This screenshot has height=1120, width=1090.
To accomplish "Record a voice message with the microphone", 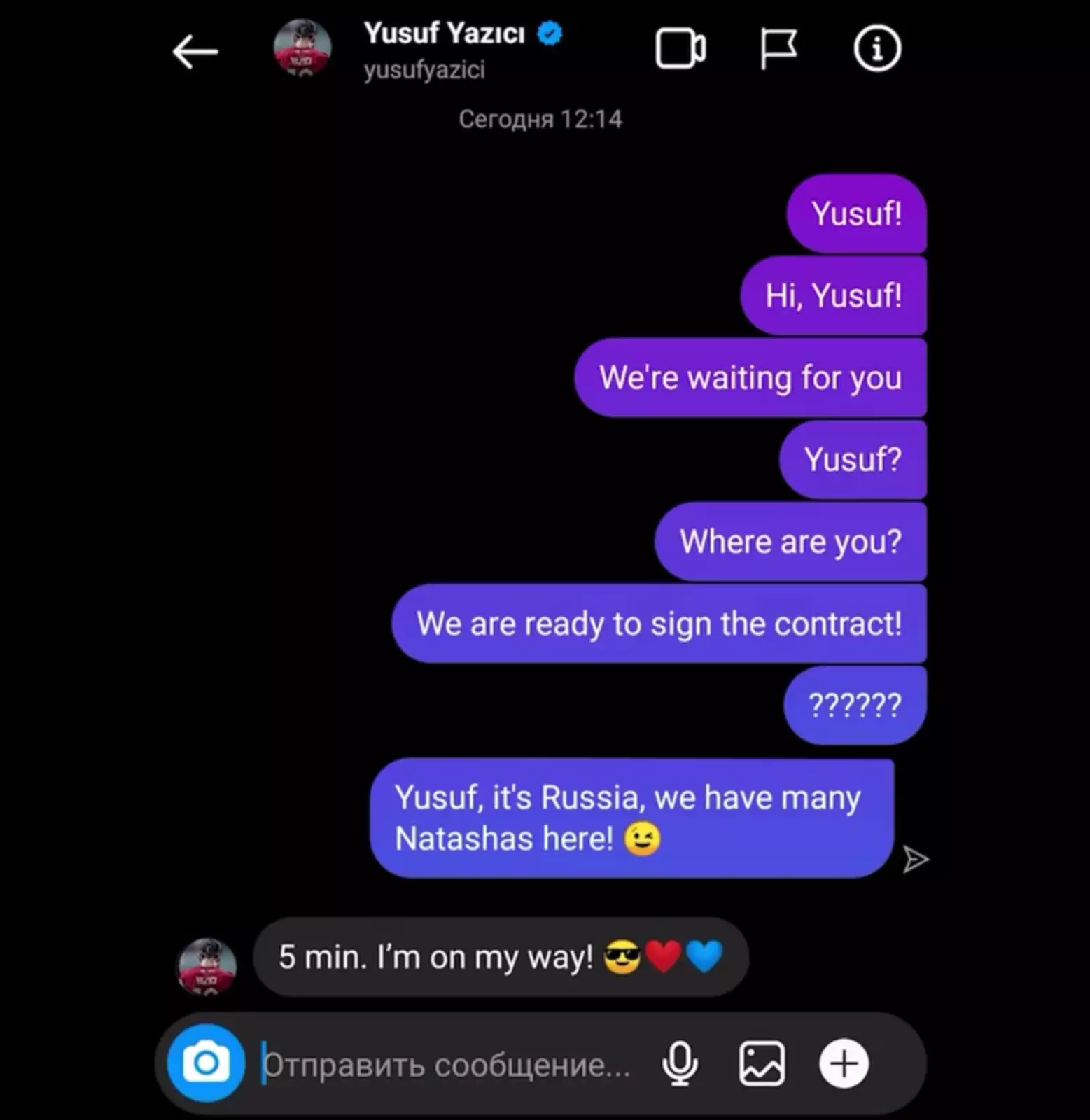I will click(x=679, y=1064).
